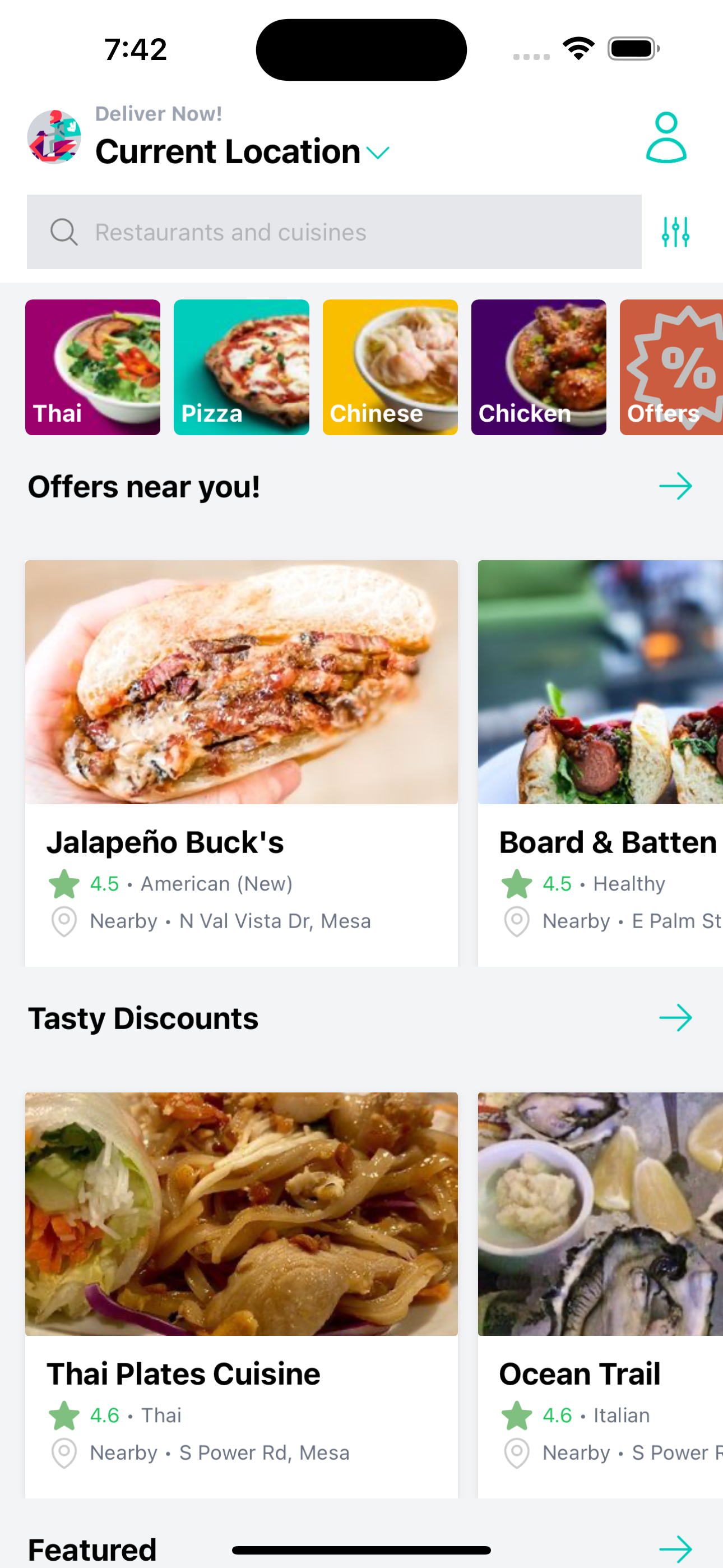Select the Pizza cuisine tile
The image size is (723, 1568).
(x=242, y=367)
